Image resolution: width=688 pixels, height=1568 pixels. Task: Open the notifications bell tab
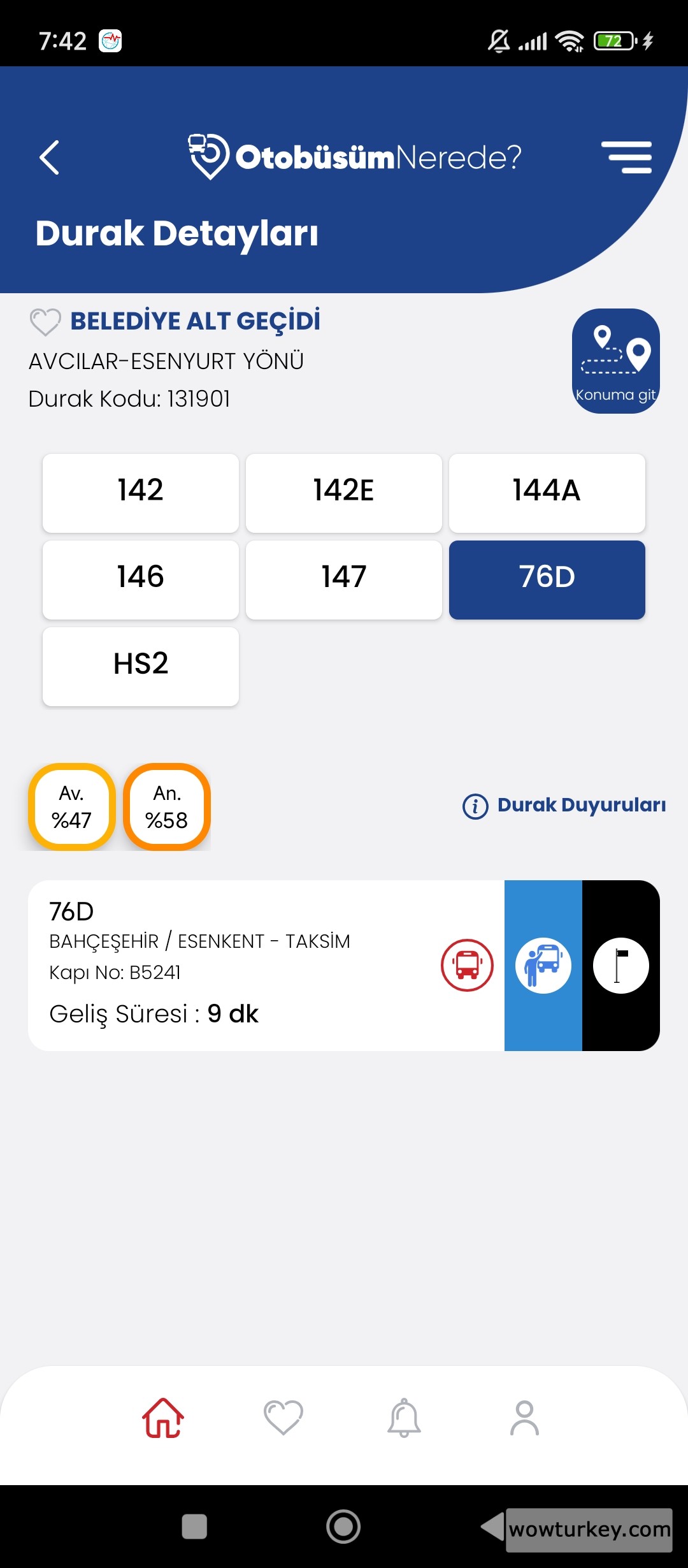click(404, 1418)
